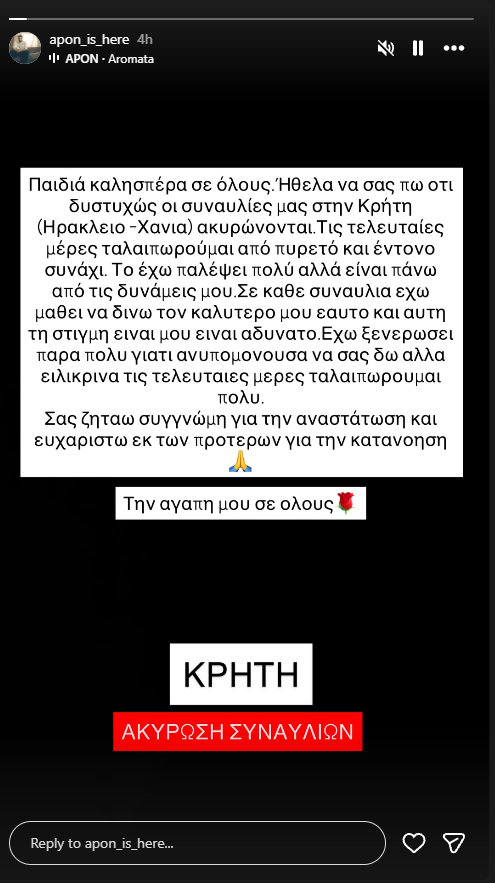Share the story via paper plane icon
Viewport: 495px width, 883px height.
coord(454,843)
